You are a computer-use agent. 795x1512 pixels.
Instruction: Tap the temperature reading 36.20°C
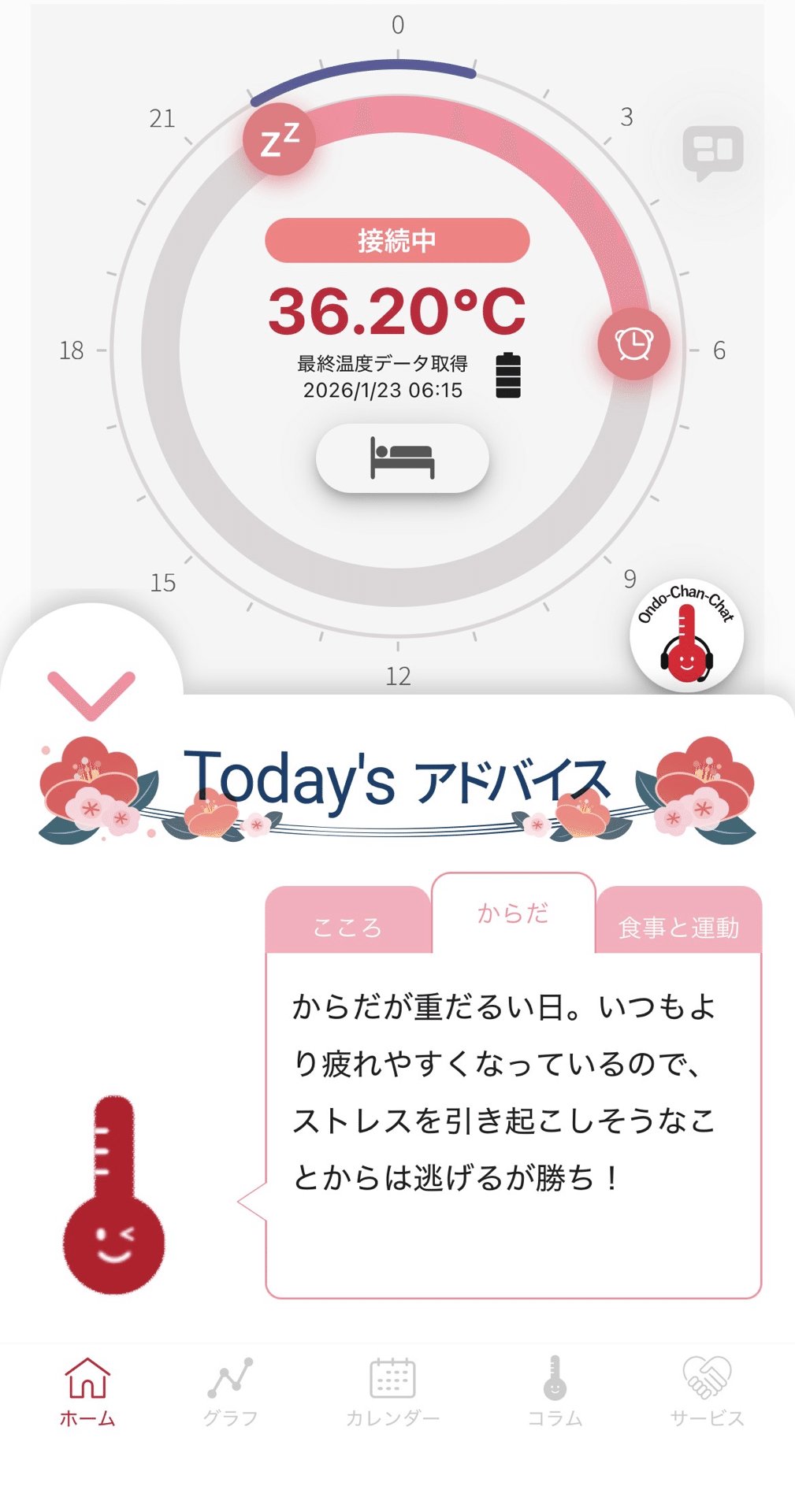click(x=396, y=309)
